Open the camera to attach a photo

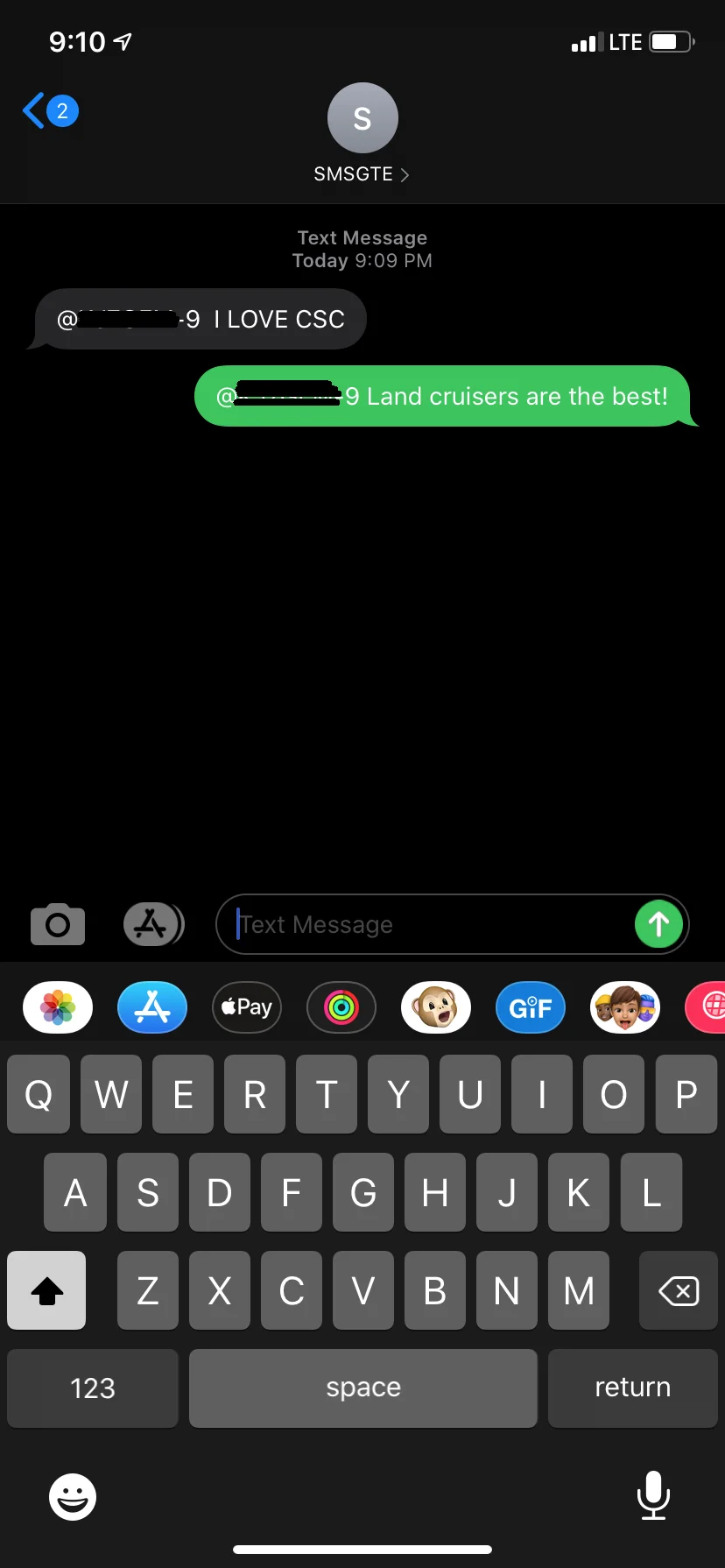[x=58, y=924]
